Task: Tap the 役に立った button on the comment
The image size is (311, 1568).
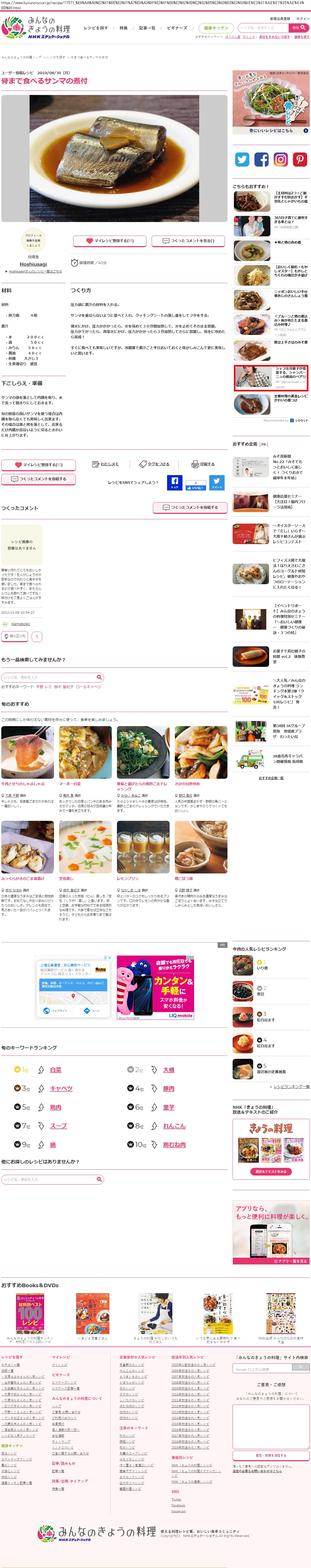Action: tap(15, 636)
